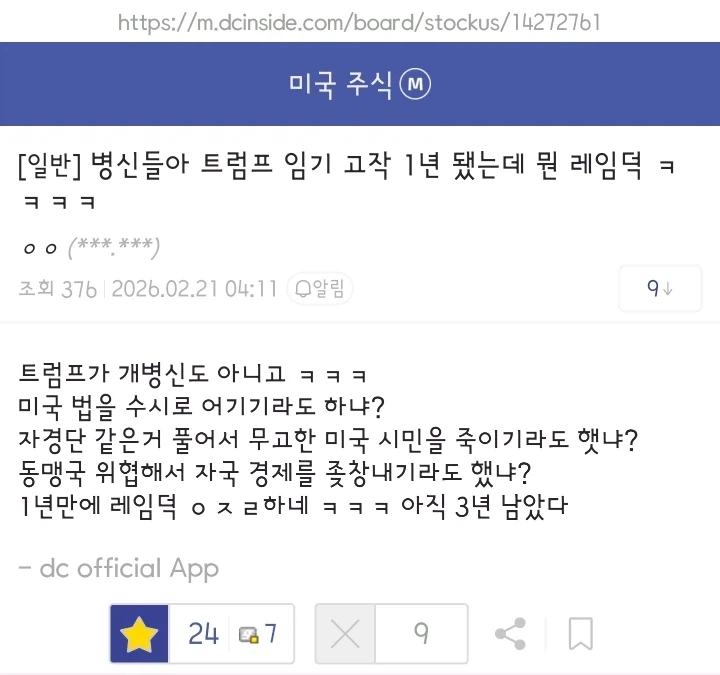
Task: Tap the 알림 notification button
Action: [x=319, y=289]
